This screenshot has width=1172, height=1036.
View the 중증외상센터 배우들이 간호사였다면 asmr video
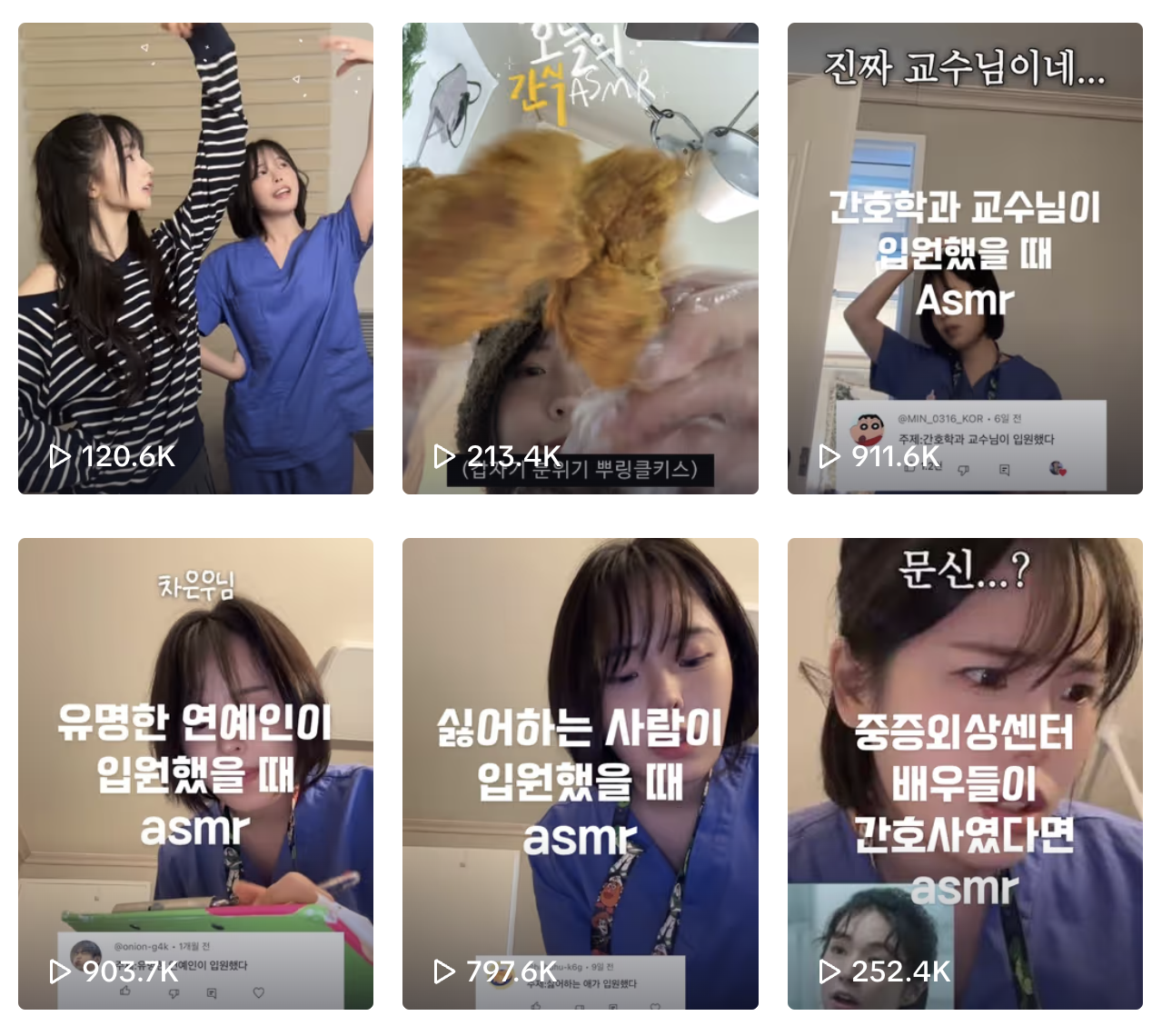pyautogui.click(x=965, y=772)
